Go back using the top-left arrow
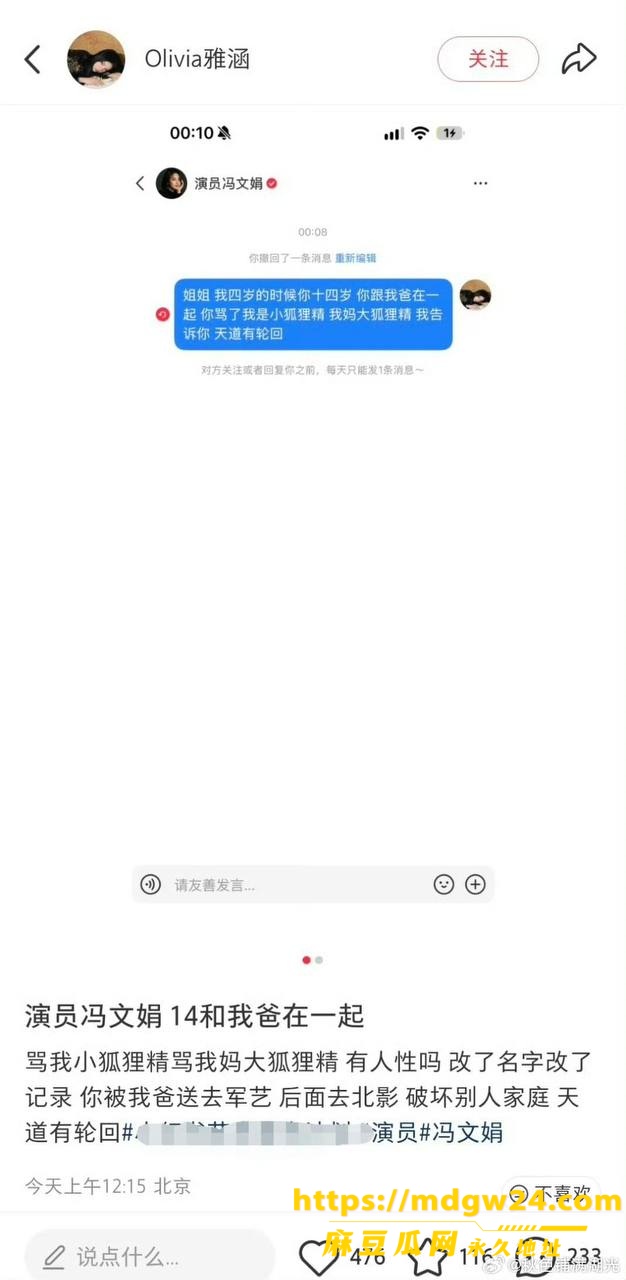 tap(33, 59)
